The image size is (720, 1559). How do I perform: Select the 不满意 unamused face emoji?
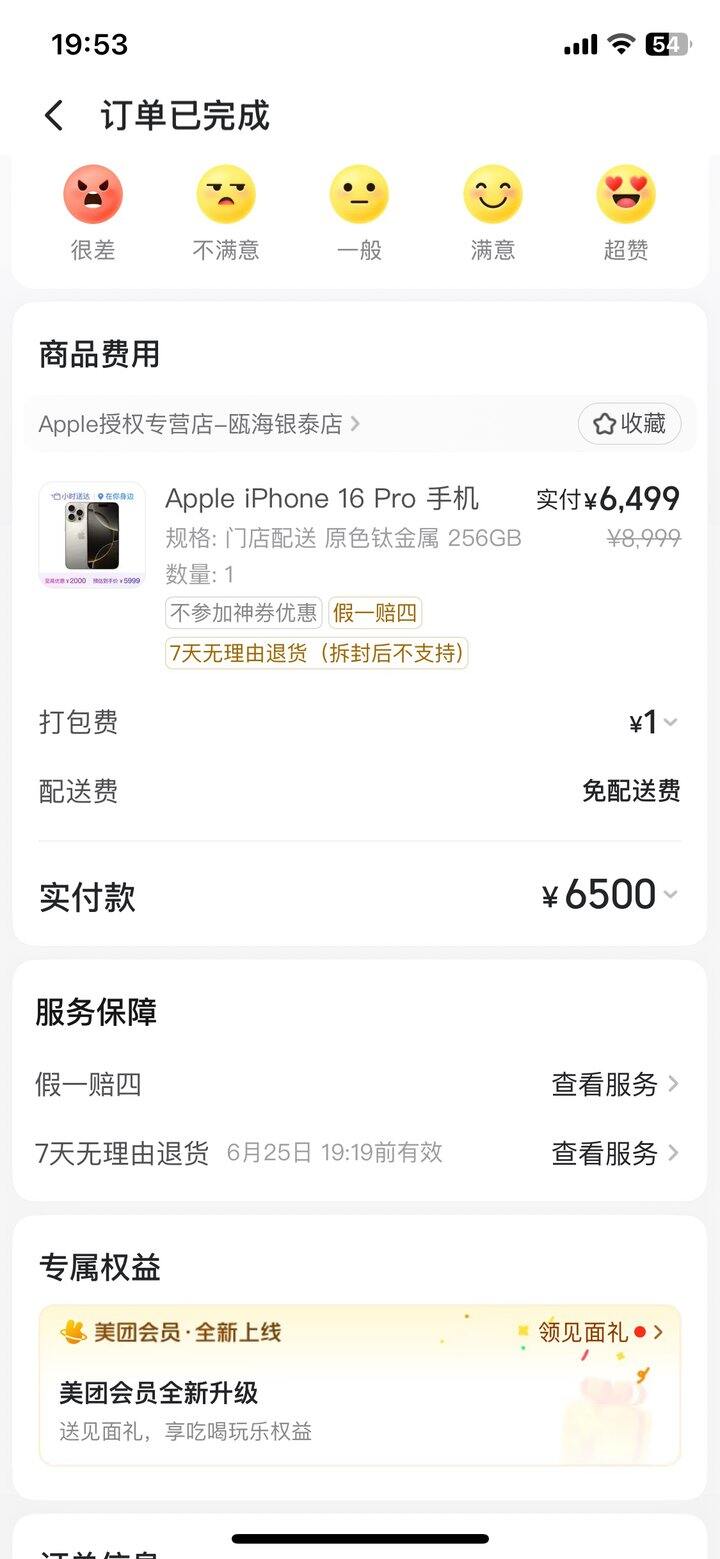pyautogui.click(x=227, y=195)
